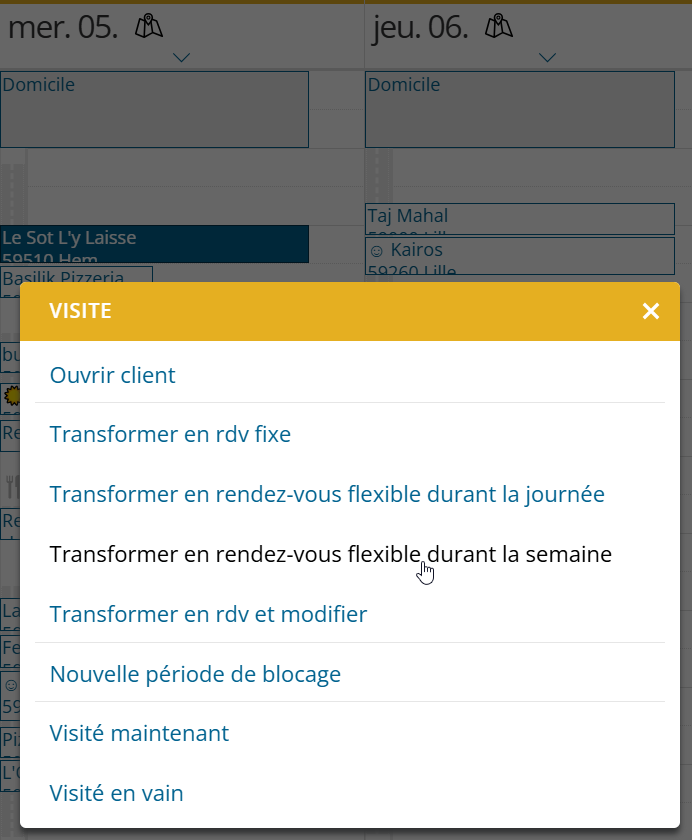Mark as Visité maintenant
This screenshot has width=692, height=840.
139,733
